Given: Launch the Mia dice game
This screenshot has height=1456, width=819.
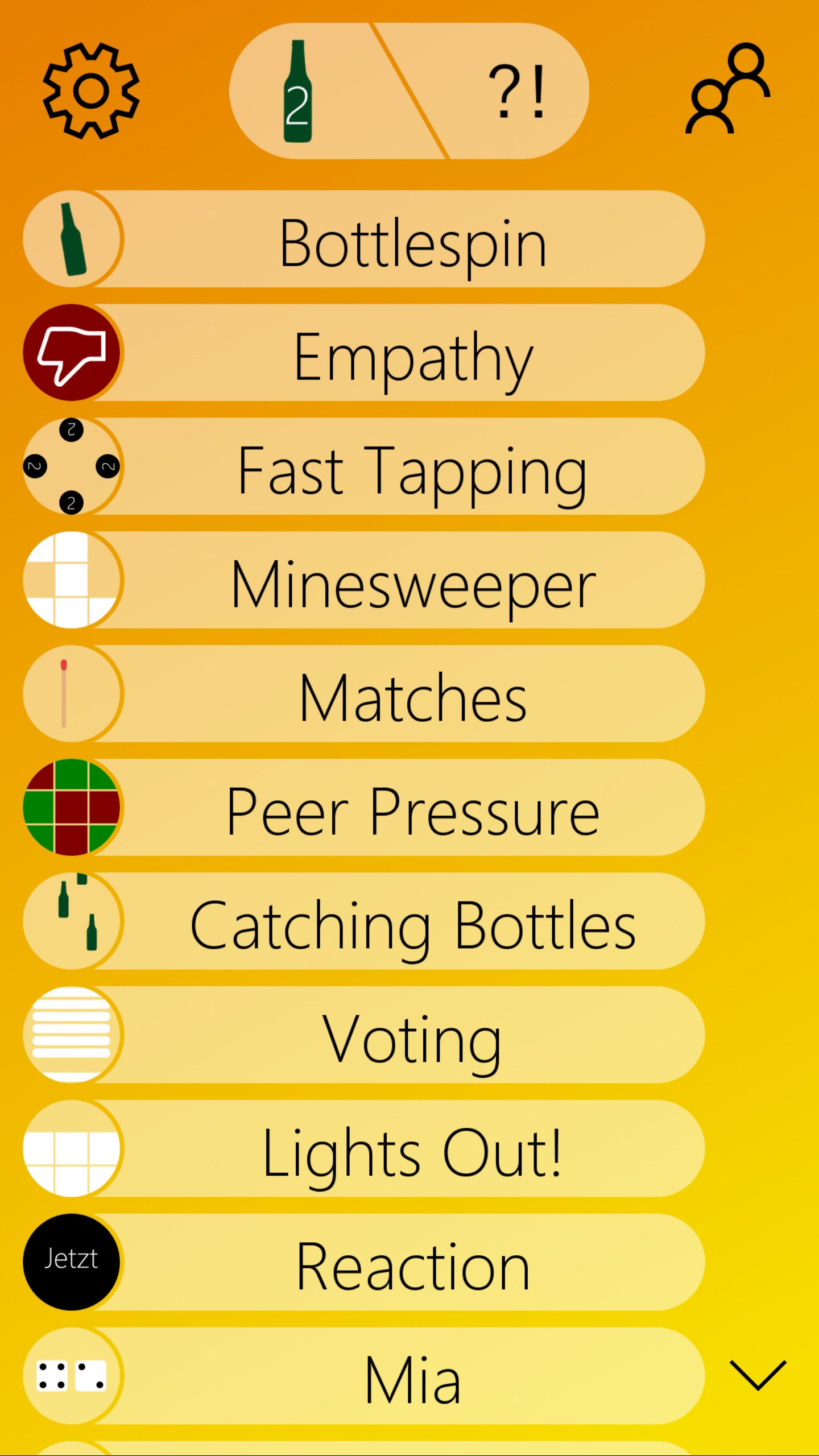Looking at the screenshot, I should tap(398, 1377).
